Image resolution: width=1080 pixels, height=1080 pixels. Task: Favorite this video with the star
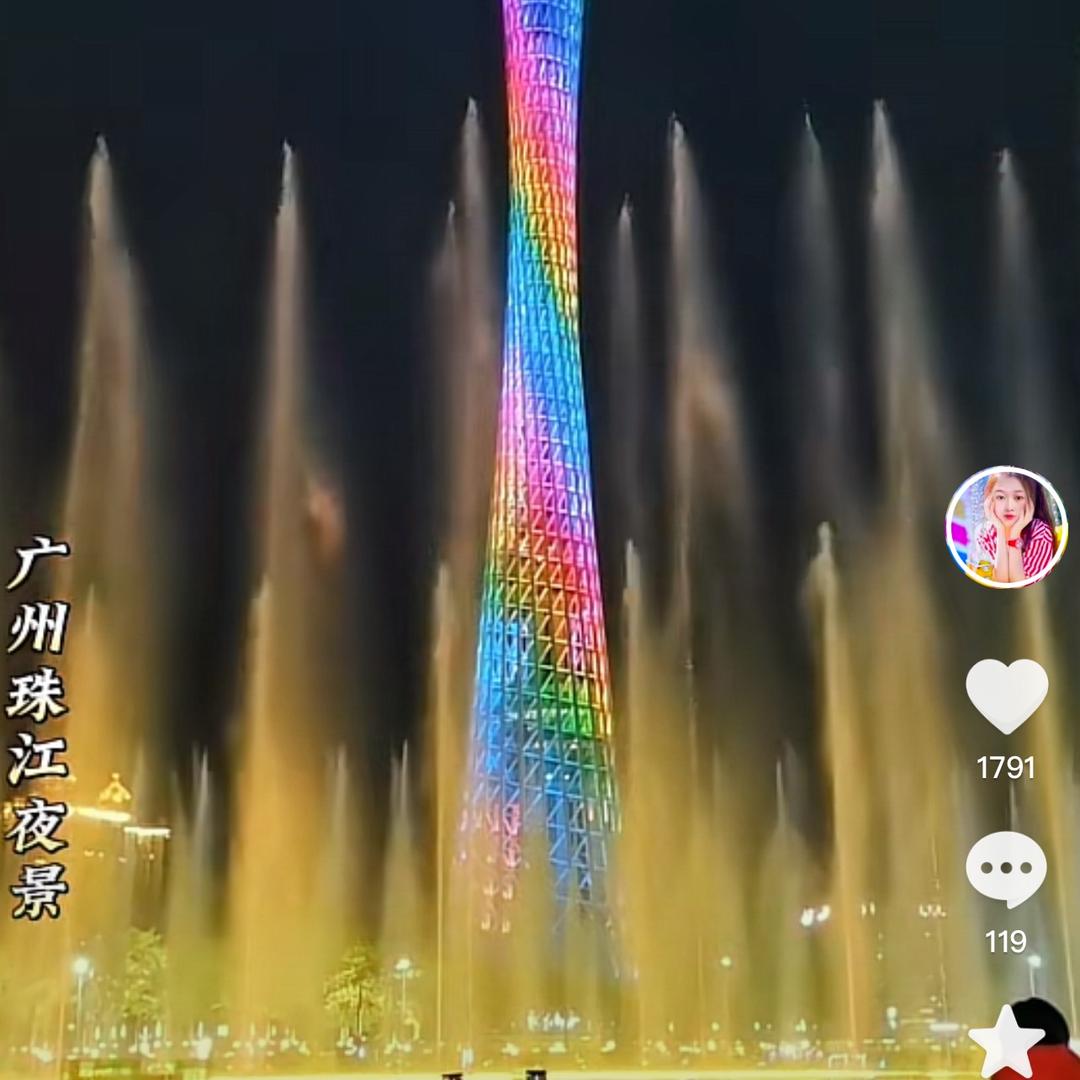[1006, 1043]
